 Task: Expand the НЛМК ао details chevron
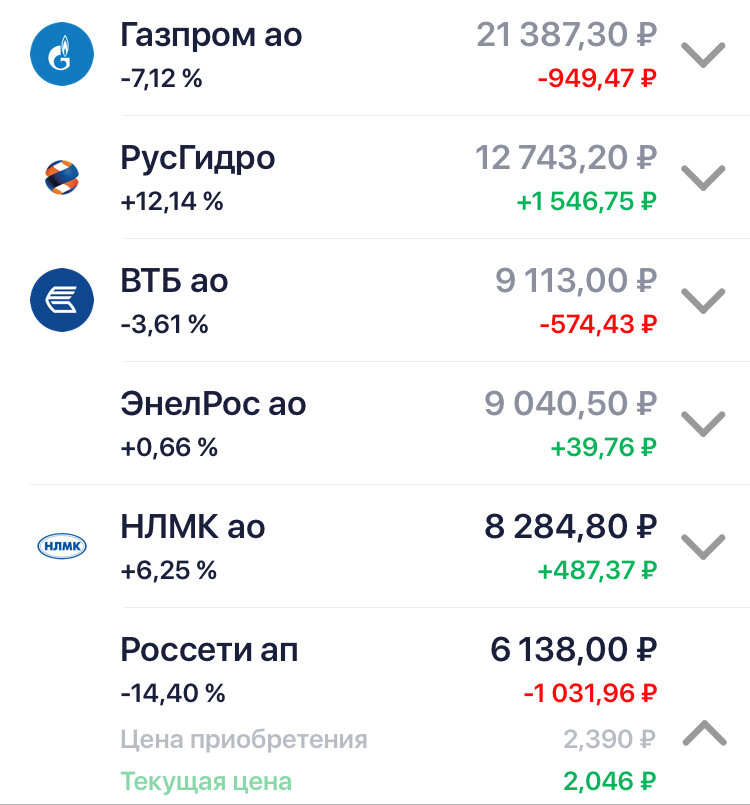tap(702, 547)
